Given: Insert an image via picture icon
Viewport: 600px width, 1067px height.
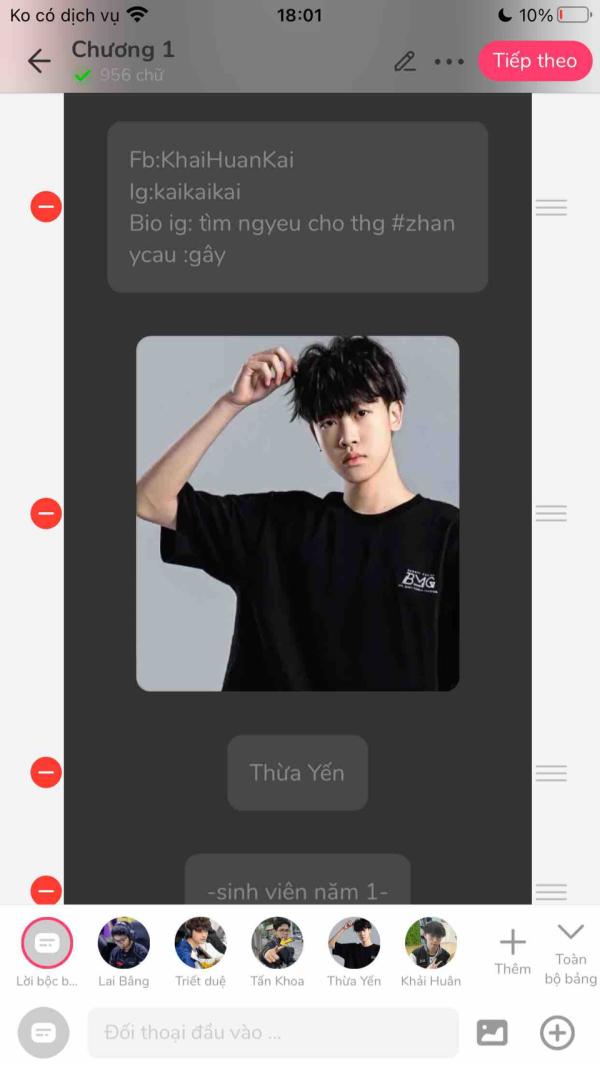Looking at the screenshot, I should click(x=492, y=1032).
